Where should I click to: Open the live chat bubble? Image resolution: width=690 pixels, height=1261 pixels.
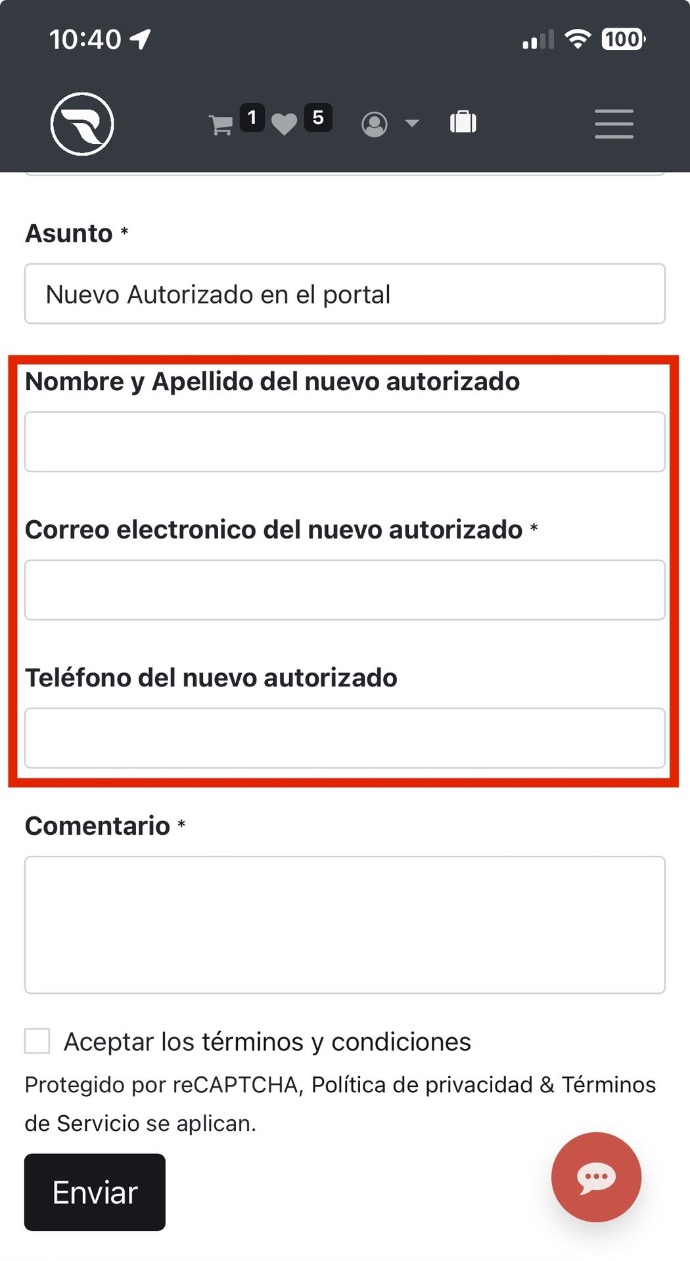pos(596,1177)
